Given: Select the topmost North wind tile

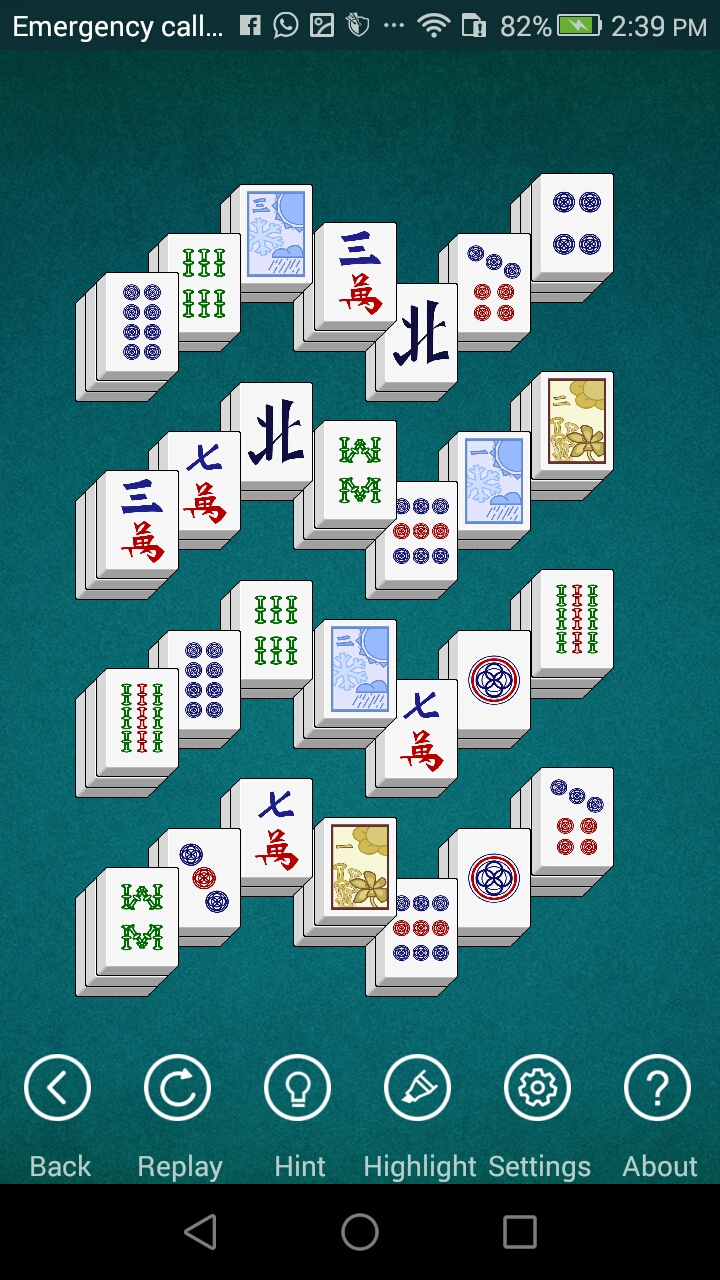Looking at the screenshot, I should (x=424, y=330).
